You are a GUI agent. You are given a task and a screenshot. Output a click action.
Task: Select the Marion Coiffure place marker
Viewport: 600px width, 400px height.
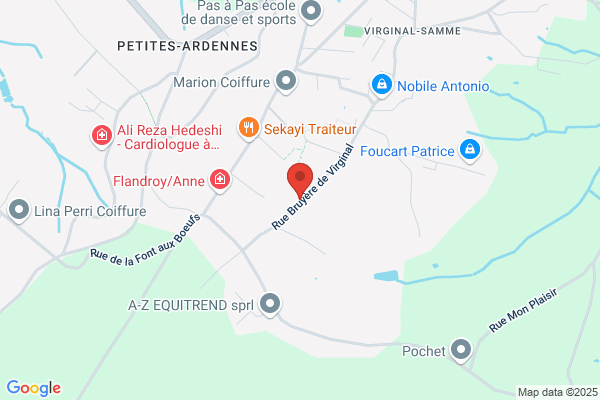[x=286, y=82]
